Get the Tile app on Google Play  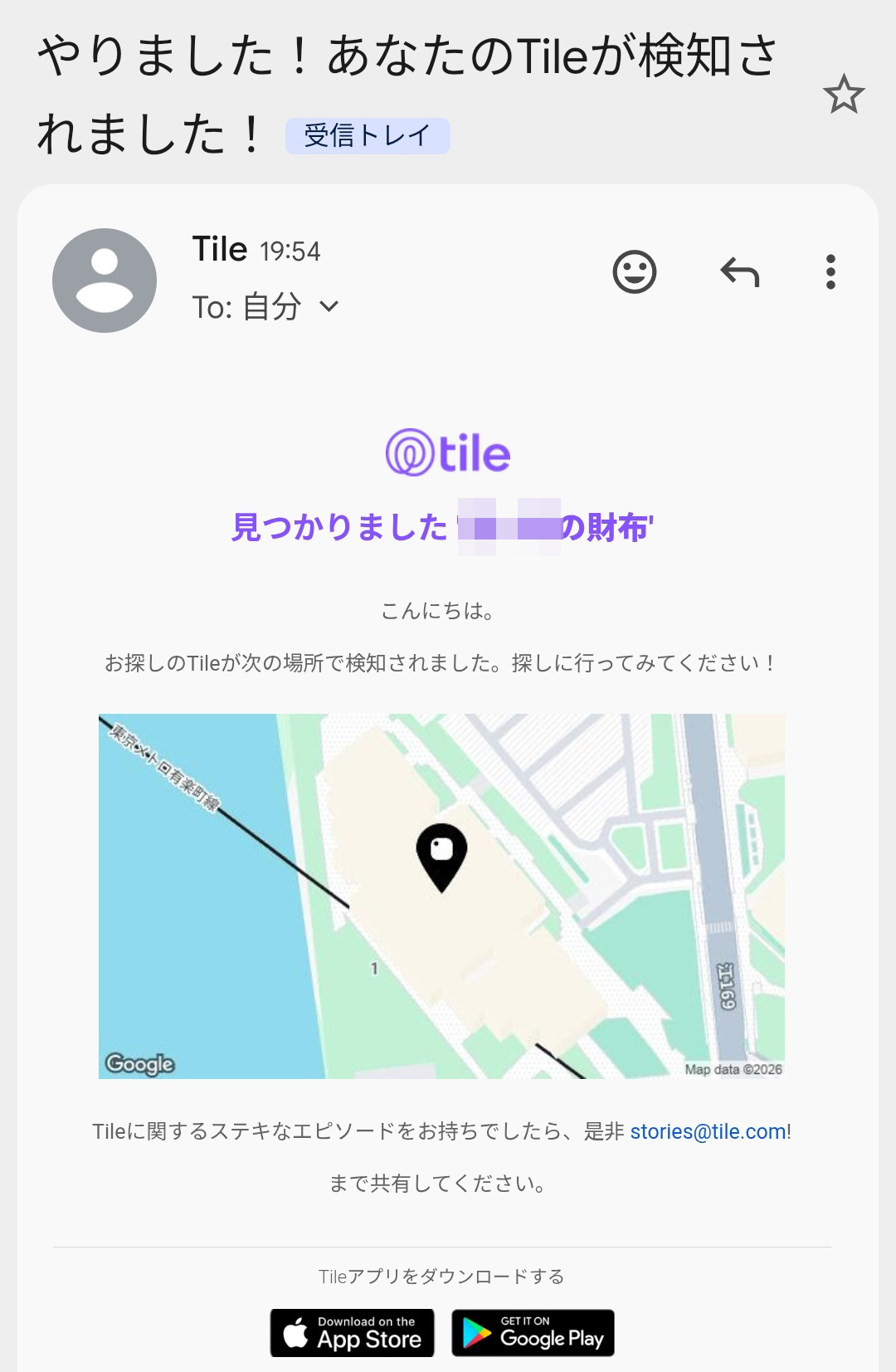[533, 1333]
